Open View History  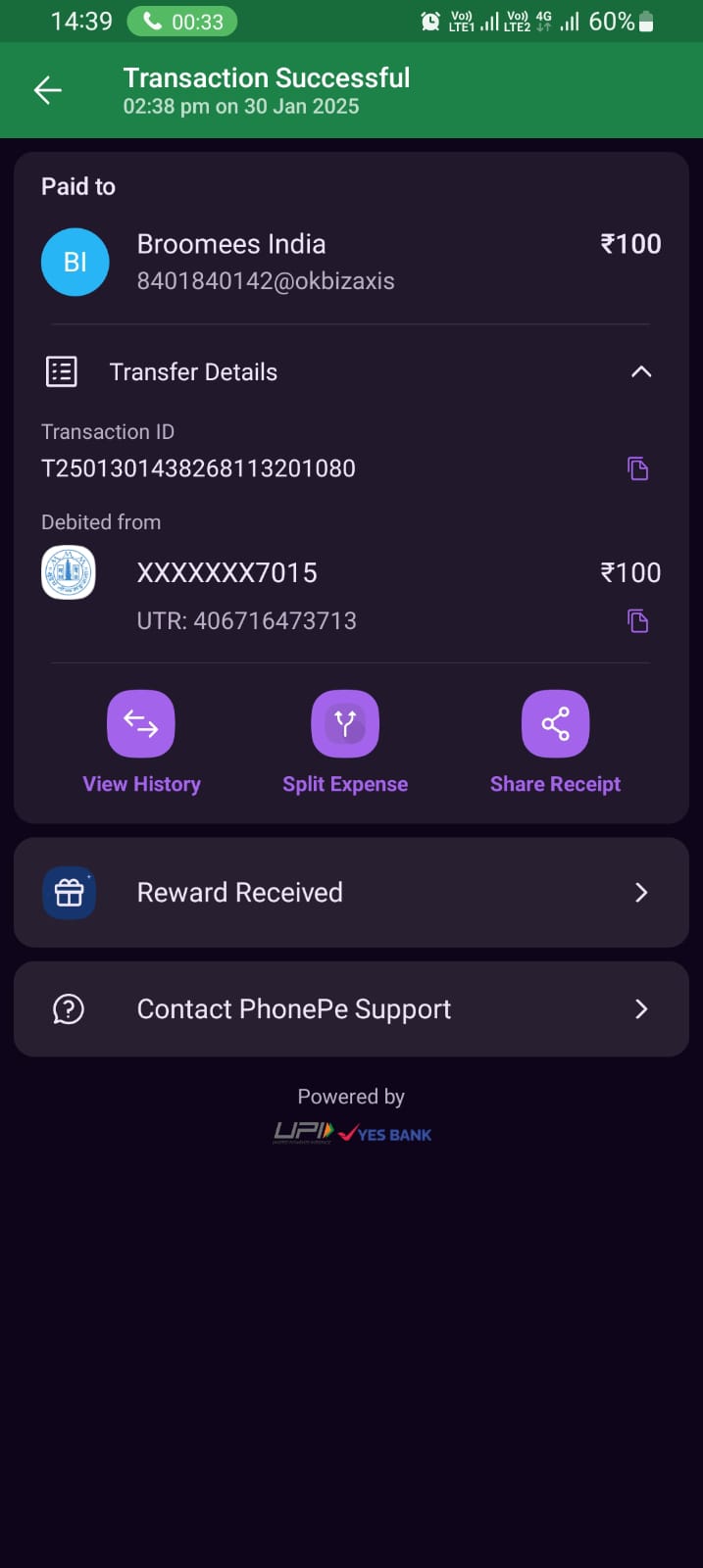[x=141, y=743]
